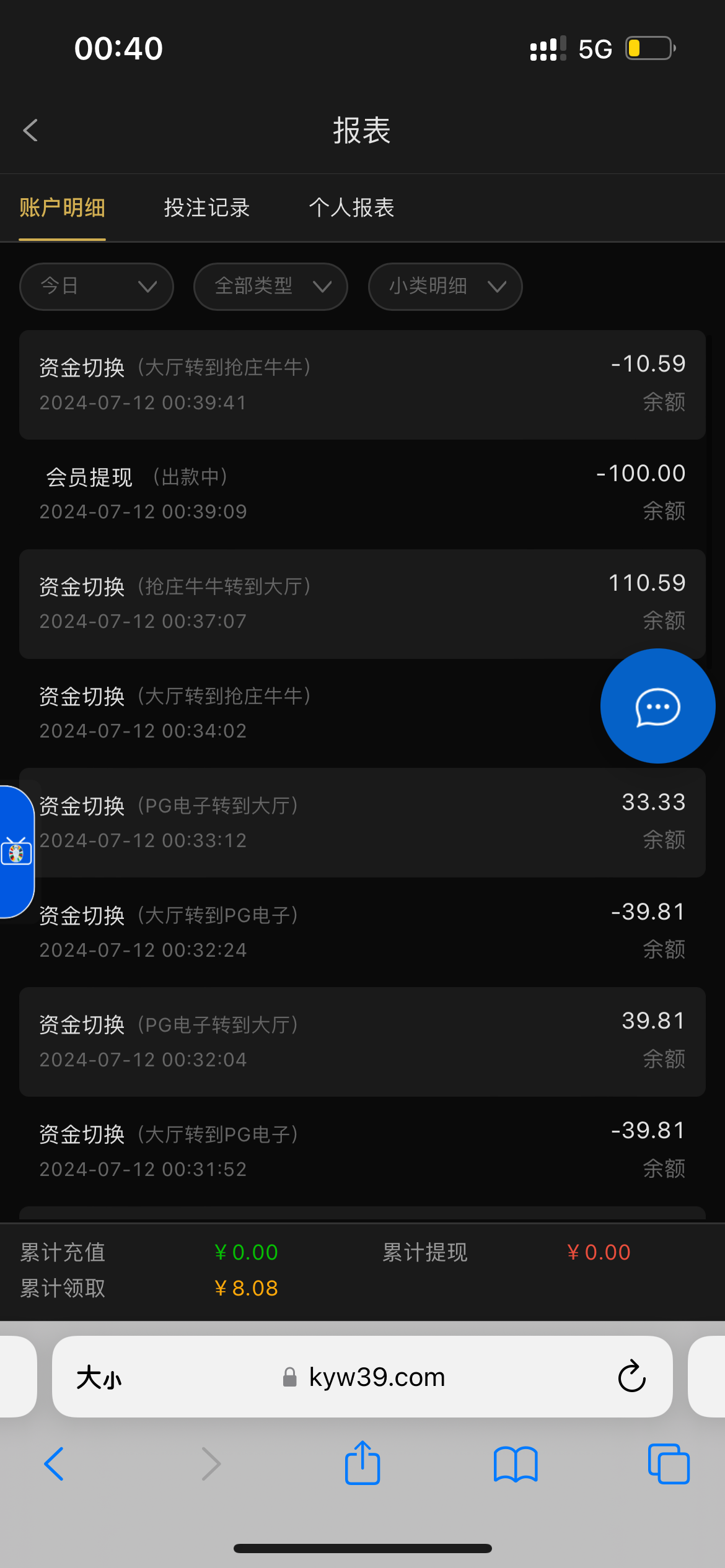Tap the kyw39.com address bar
The width and height of the screenshot is (725, 1568).
click(x=362, y=1376)
